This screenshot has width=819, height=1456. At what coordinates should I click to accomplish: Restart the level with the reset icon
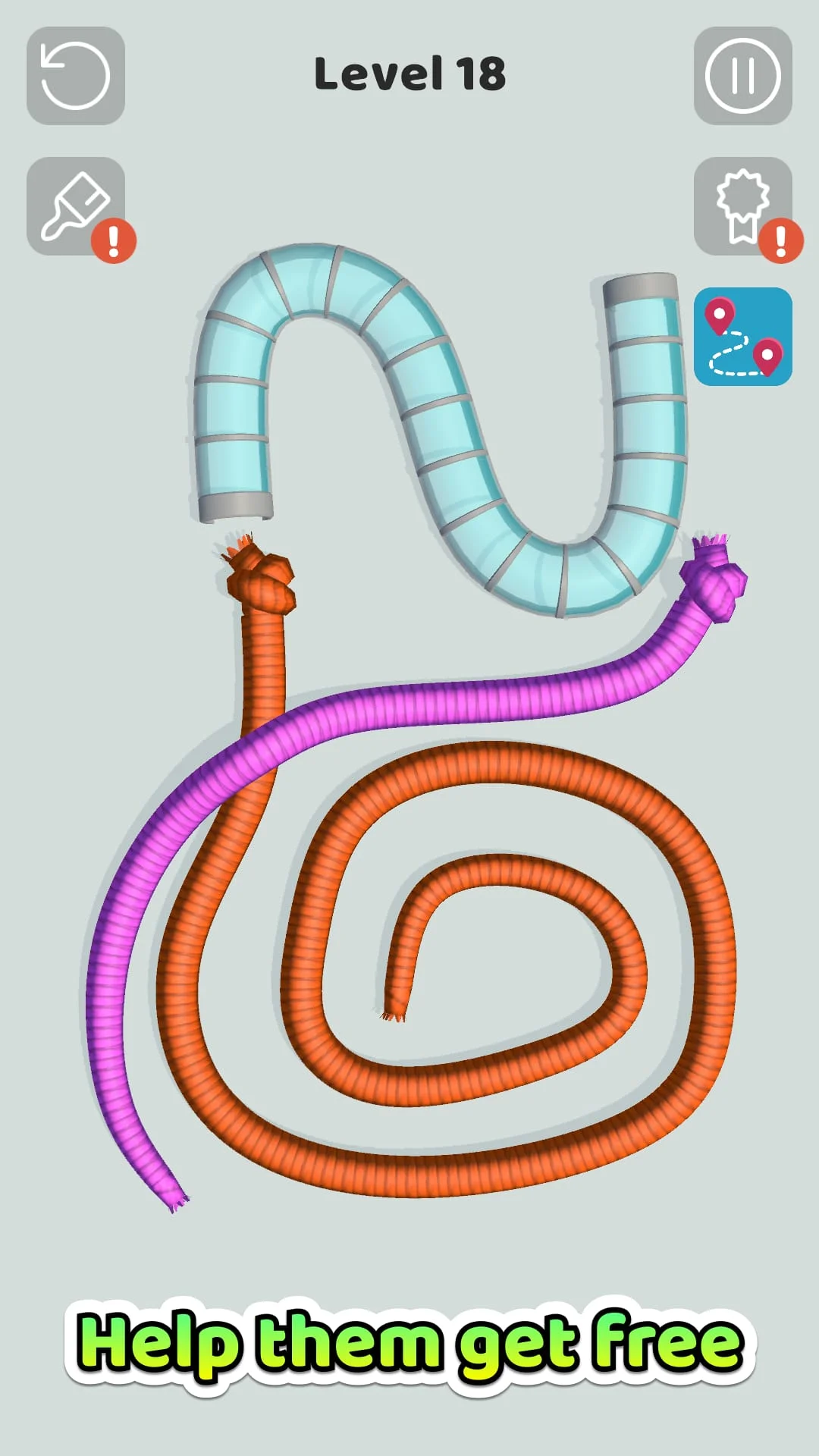pos(75,75)
